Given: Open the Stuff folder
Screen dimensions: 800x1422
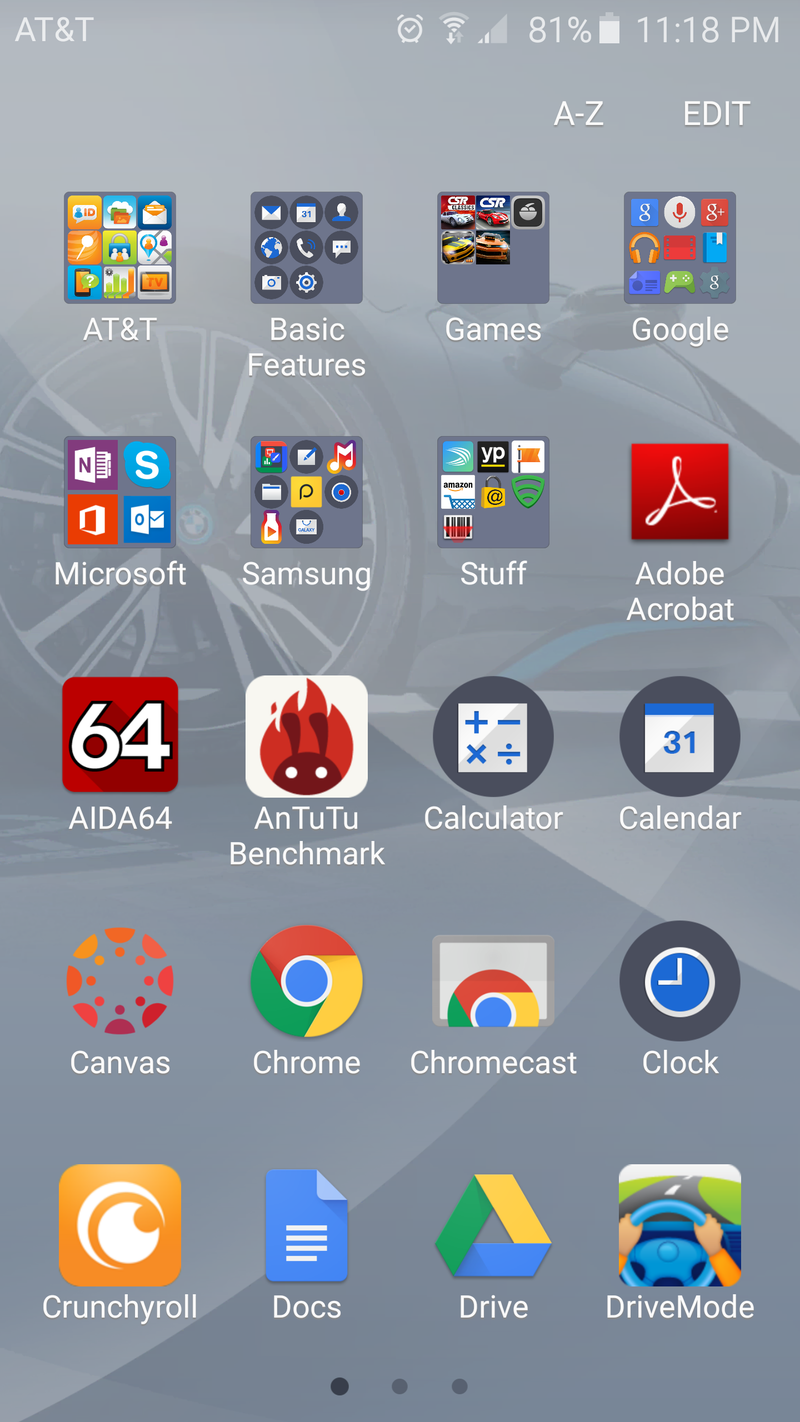Looking at the screenshot, I should tap(493, 492).
